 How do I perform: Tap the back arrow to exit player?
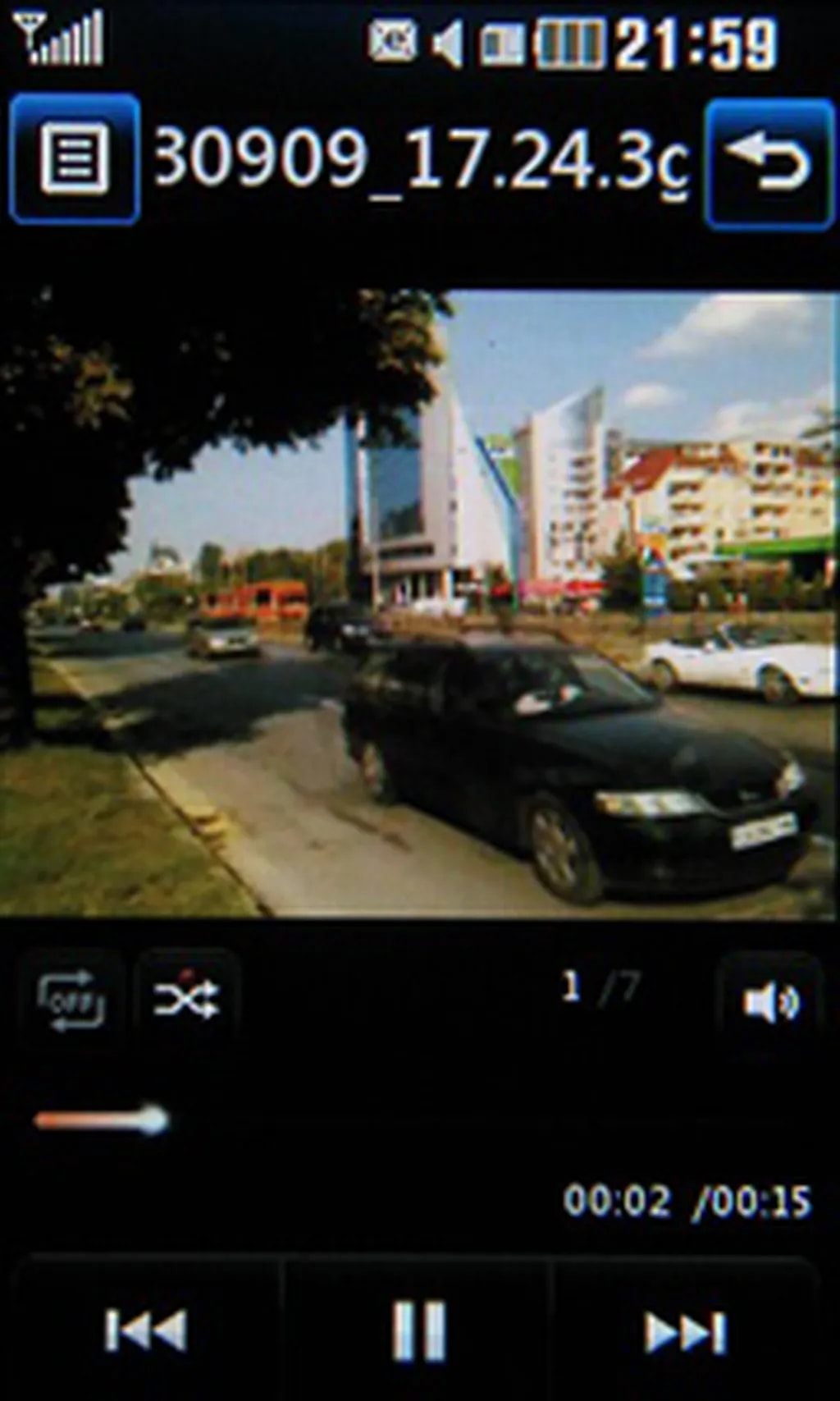point(771,161)
